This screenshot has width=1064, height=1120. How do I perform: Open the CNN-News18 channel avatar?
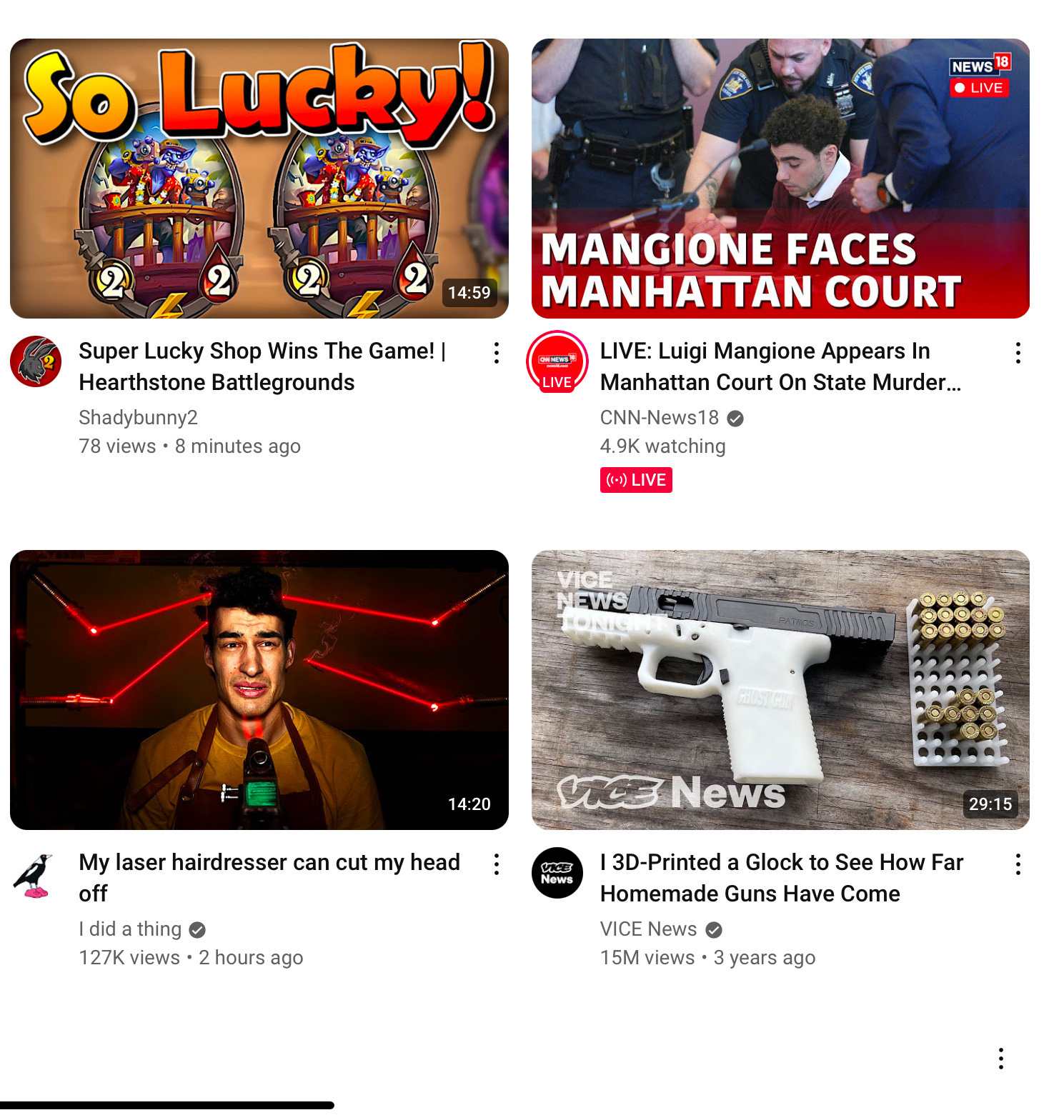pos(557,361)
